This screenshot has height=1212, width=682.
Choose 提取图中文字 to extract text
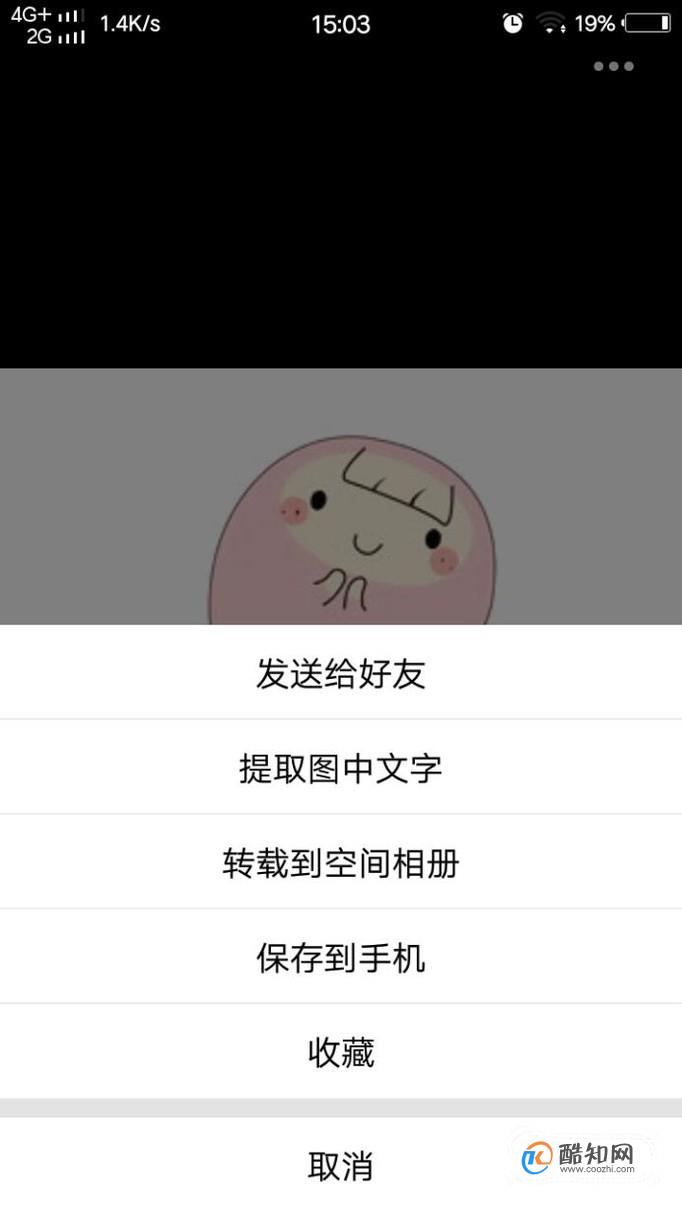coord(341,768)
